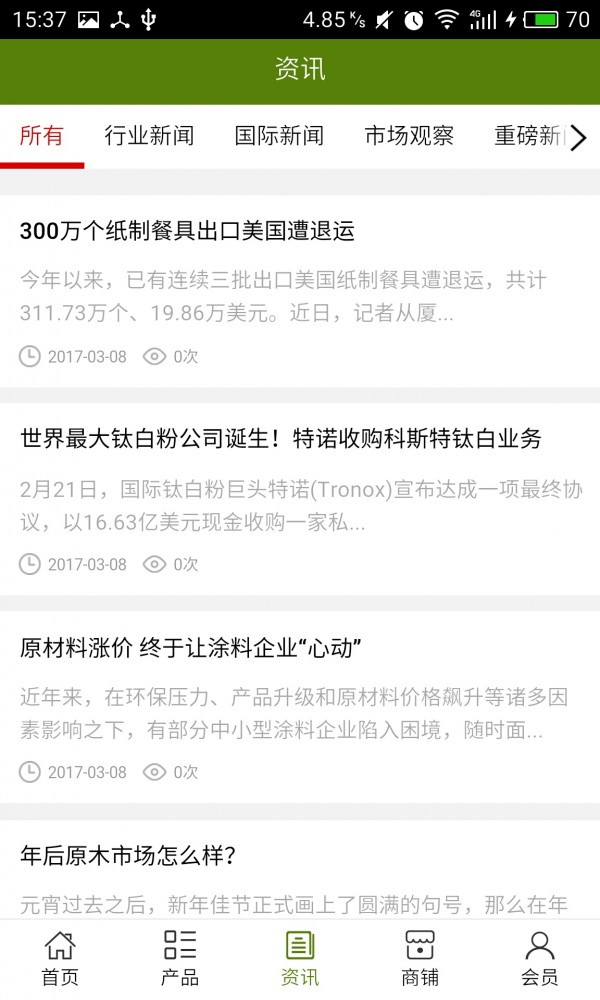This screenshot has width=600, height=1000.
Task: Read article 原材料涨价 终于让涂料企业心动
Action: tap(190, 647)
